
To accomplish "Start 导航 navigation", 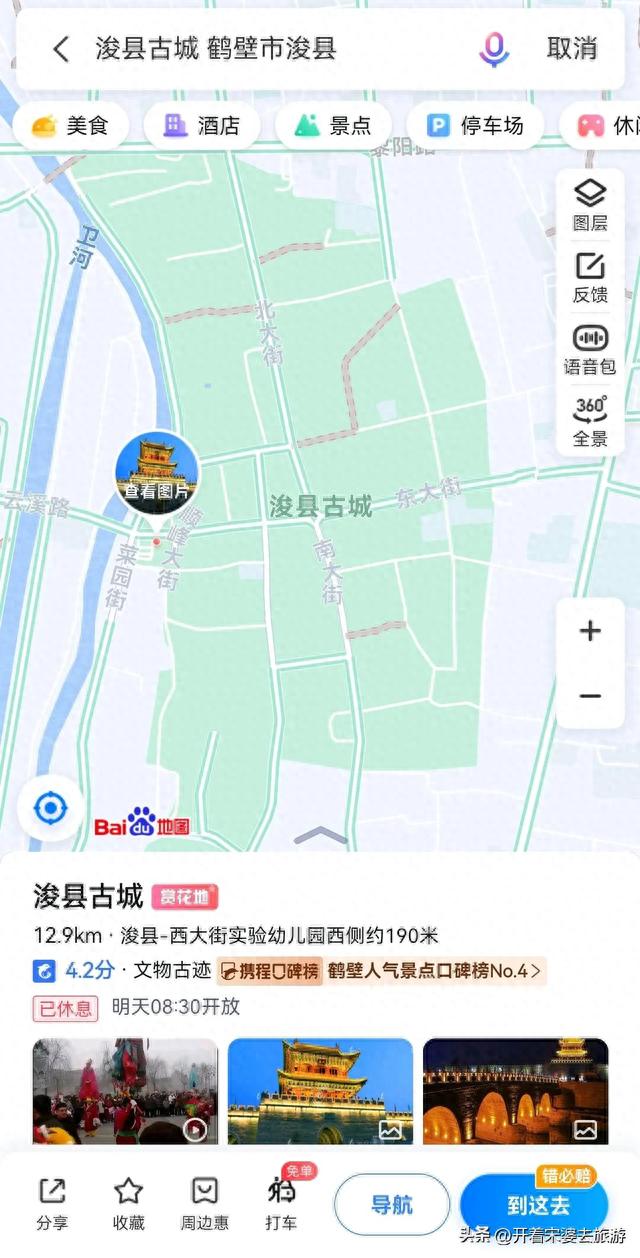I will pyautogui.click(x=392, y=1204).
